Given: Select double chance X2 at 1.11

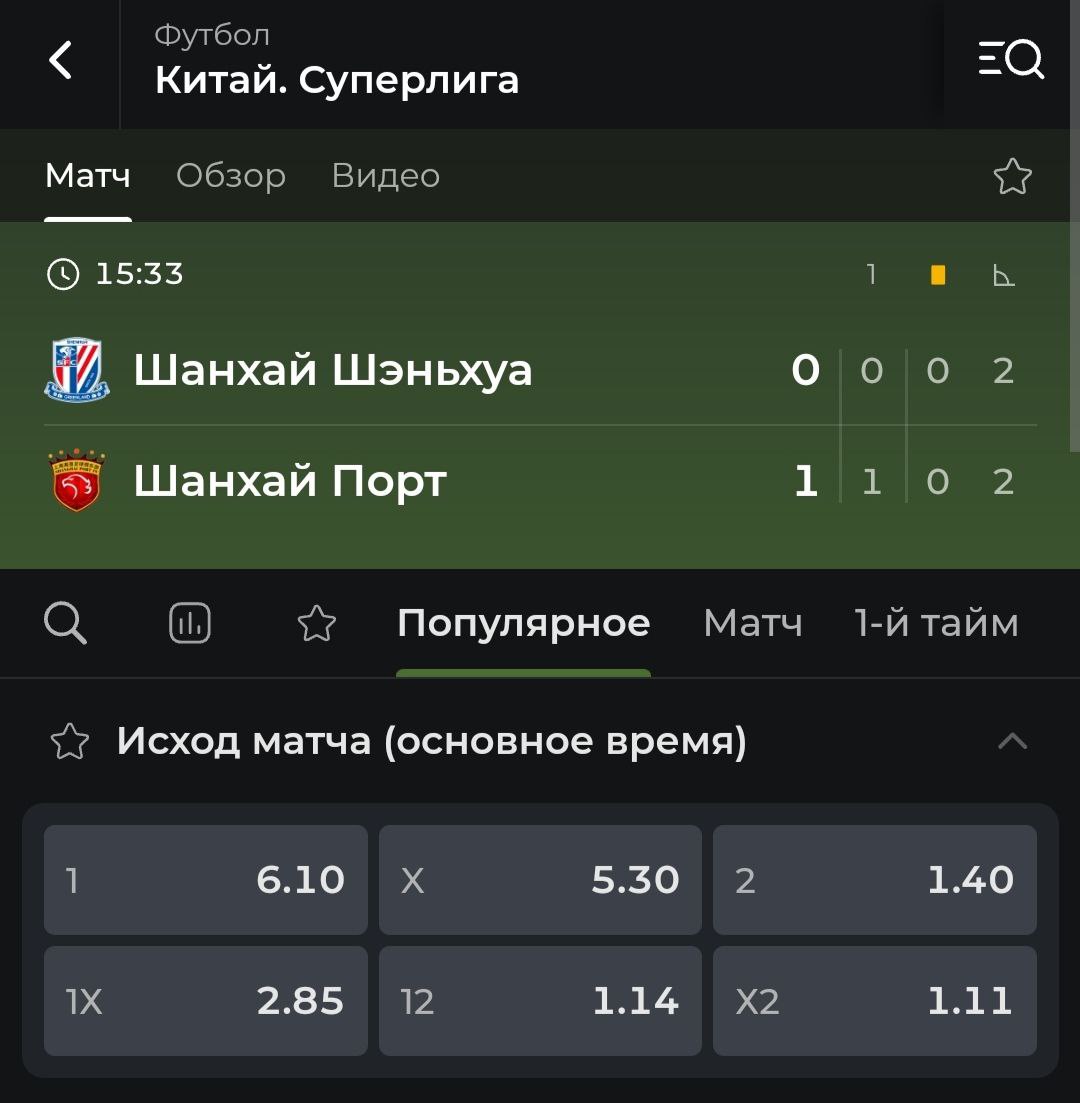Looking at the screenshot, I should click(874, 1001).
